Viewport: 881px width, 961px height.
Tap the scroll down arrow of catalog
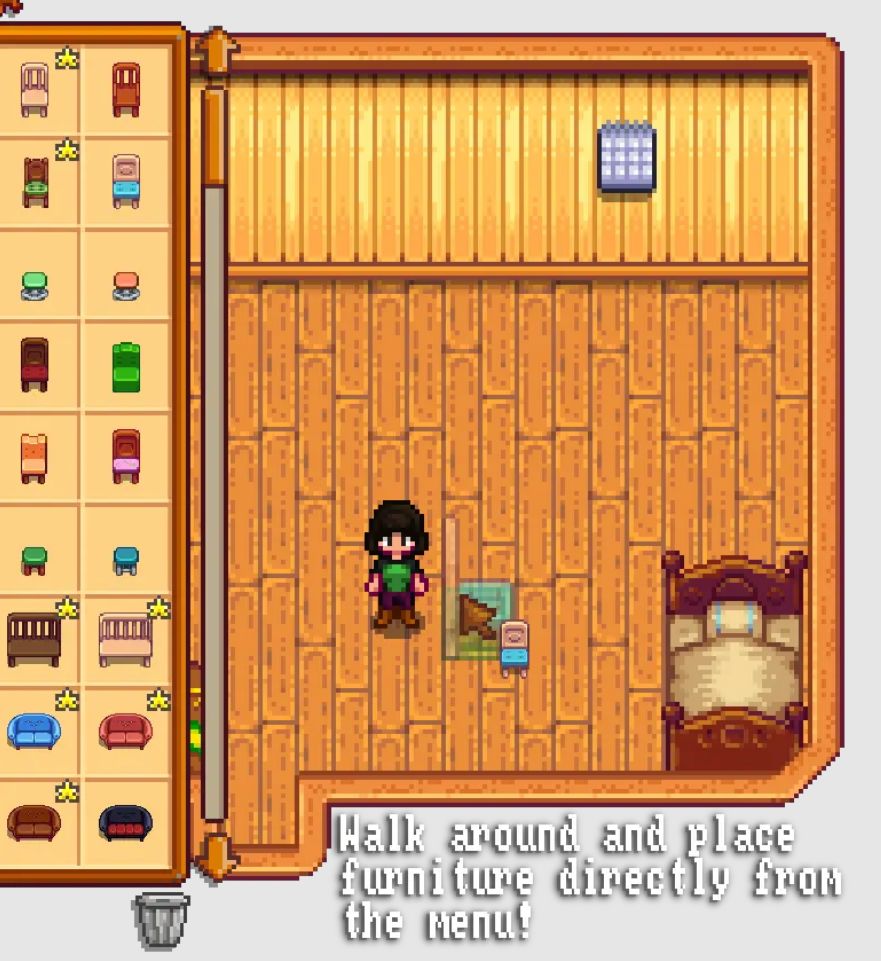[215, 858]
